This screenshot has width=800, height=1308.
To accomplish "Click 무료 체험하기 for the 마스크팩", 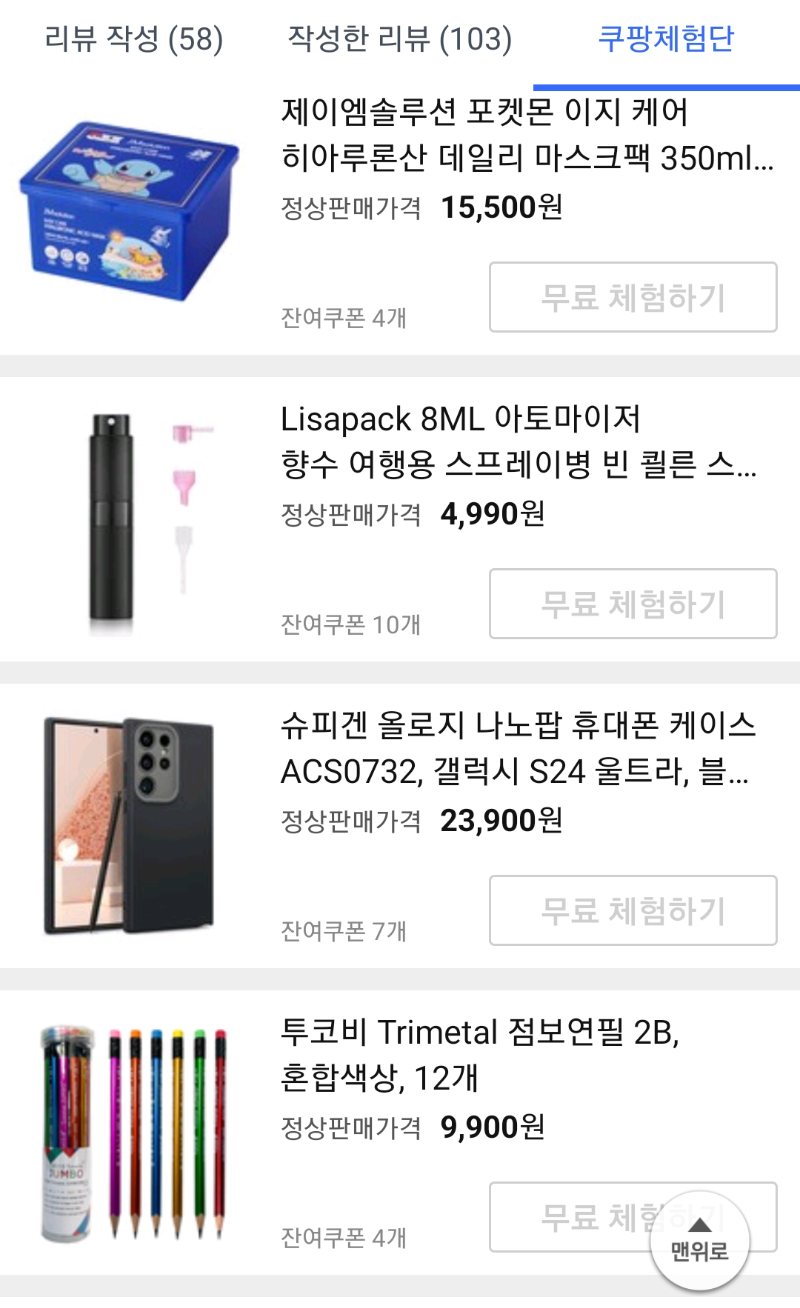I will click(x=633, y=297).
